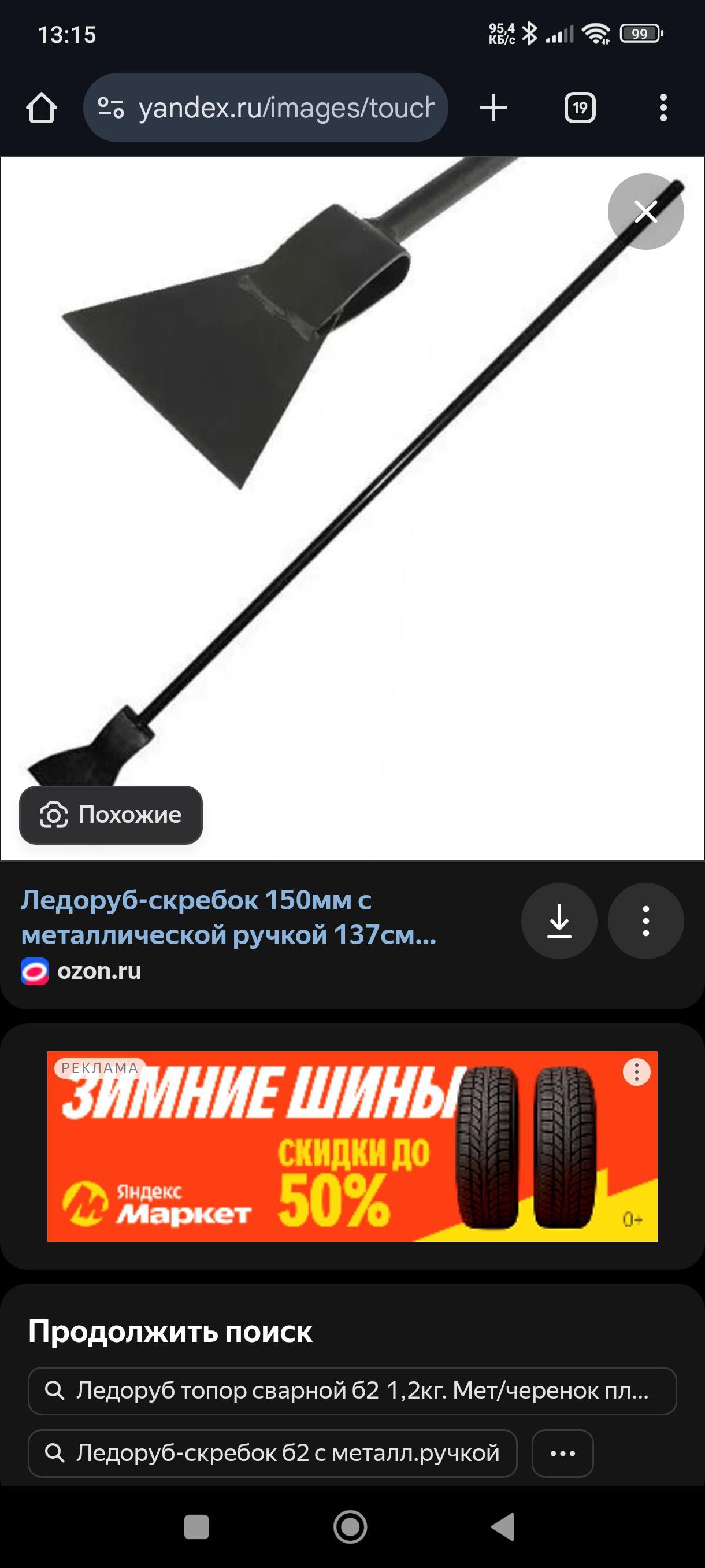Open the Ледоруб-скребок 150мм title link

(x=229, y=918)
